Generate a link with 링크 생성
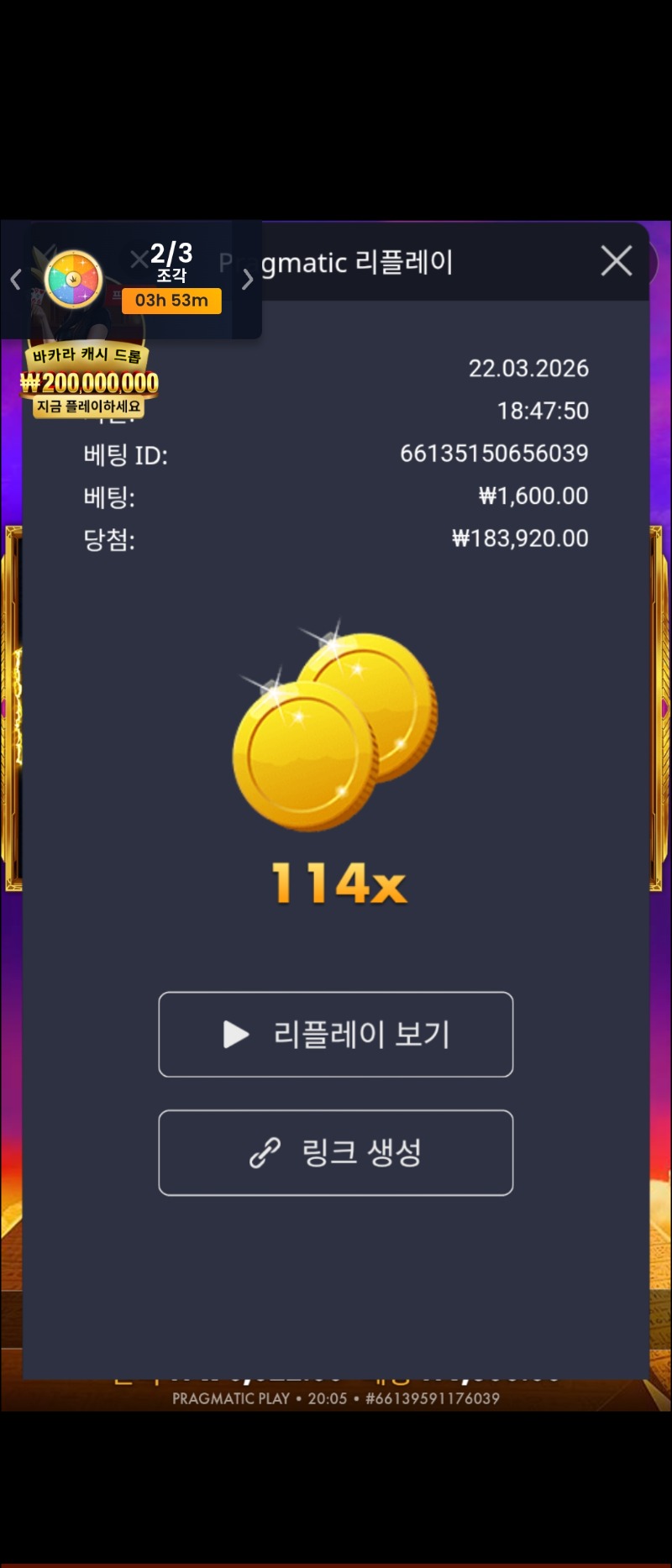672x1568 pixels. coord(335,1152)
